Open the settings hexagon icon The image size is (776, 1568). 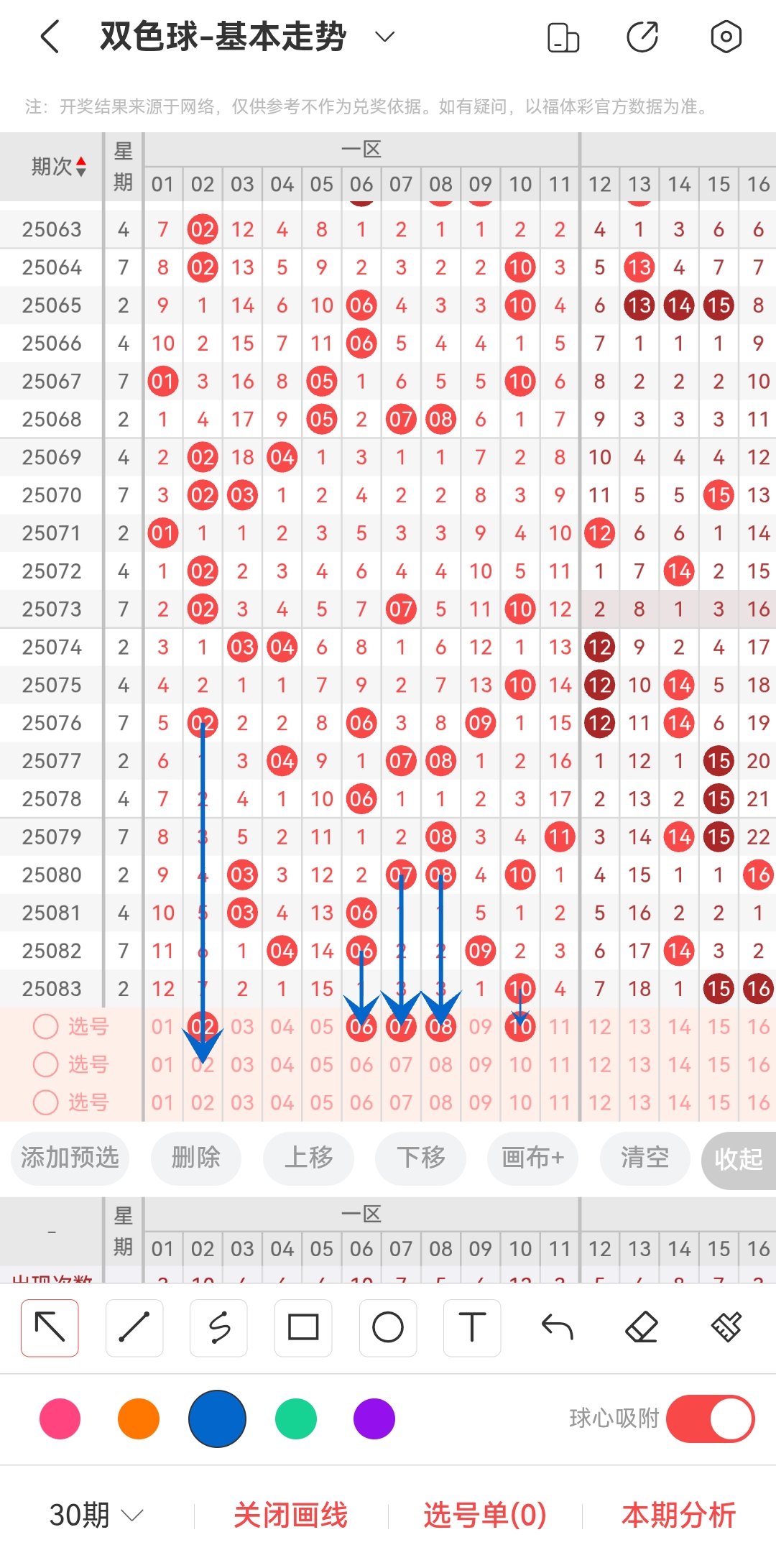tap(726, 37)
